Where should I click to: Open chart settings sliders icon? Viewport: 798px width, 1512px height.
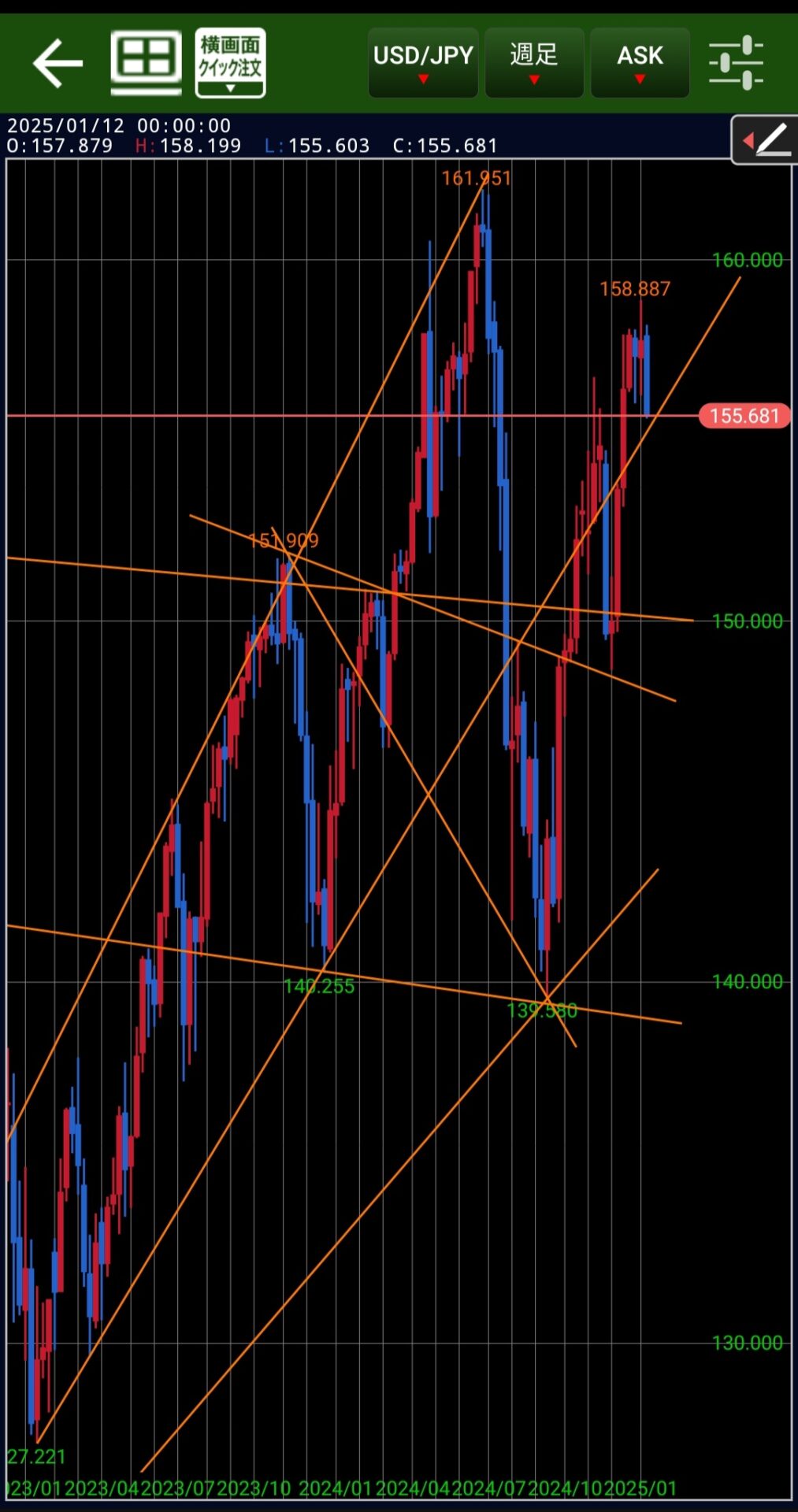pyautogui.click(x=736, y=63)
